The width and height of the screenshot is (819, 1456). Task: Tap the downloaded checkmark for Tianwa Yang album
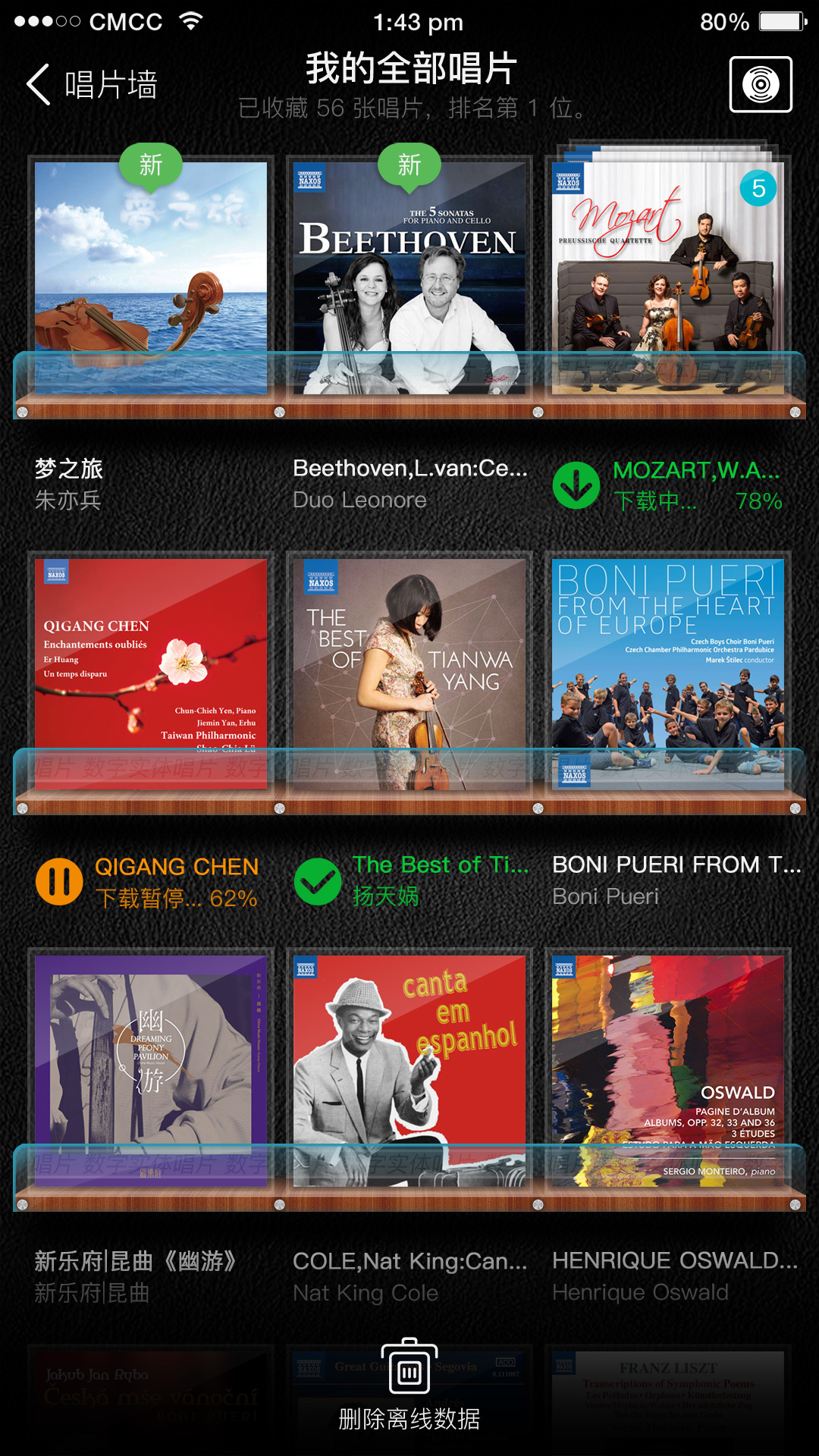[318, 881]
